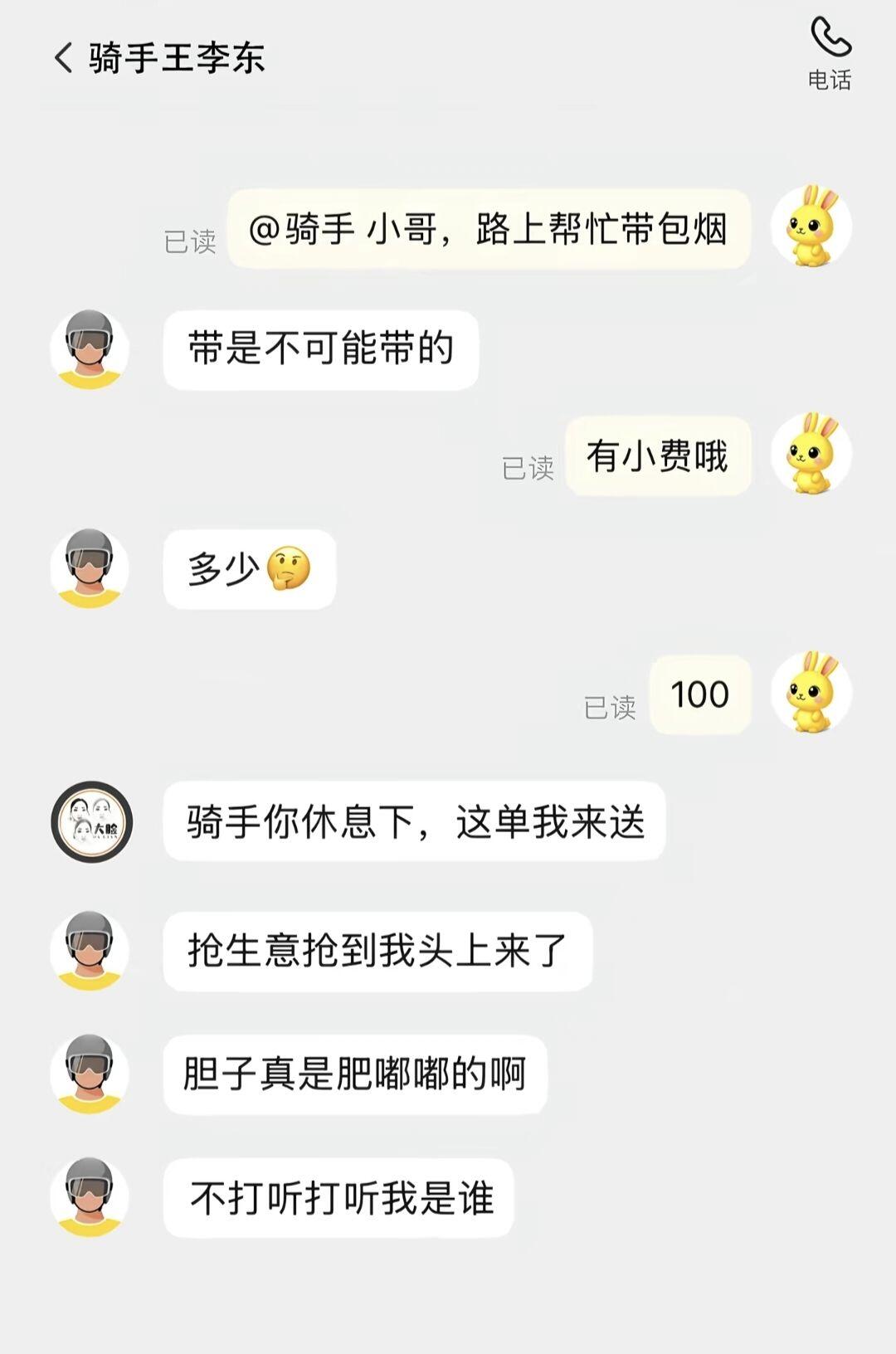
Task: Open the avatar beside 骑手你休息下，这单我来送
Action: point(91,821)
